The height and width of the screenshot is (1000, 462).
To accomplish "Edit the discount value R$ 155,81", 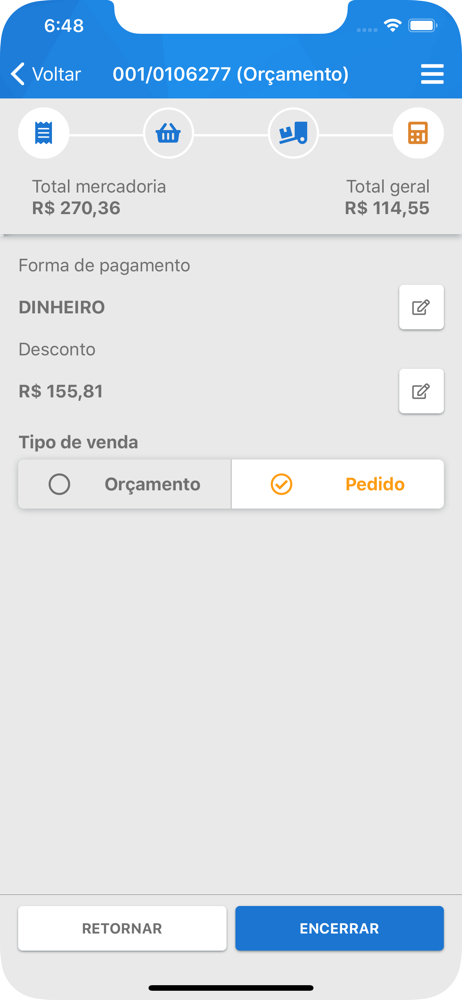I will click(421, 391).
